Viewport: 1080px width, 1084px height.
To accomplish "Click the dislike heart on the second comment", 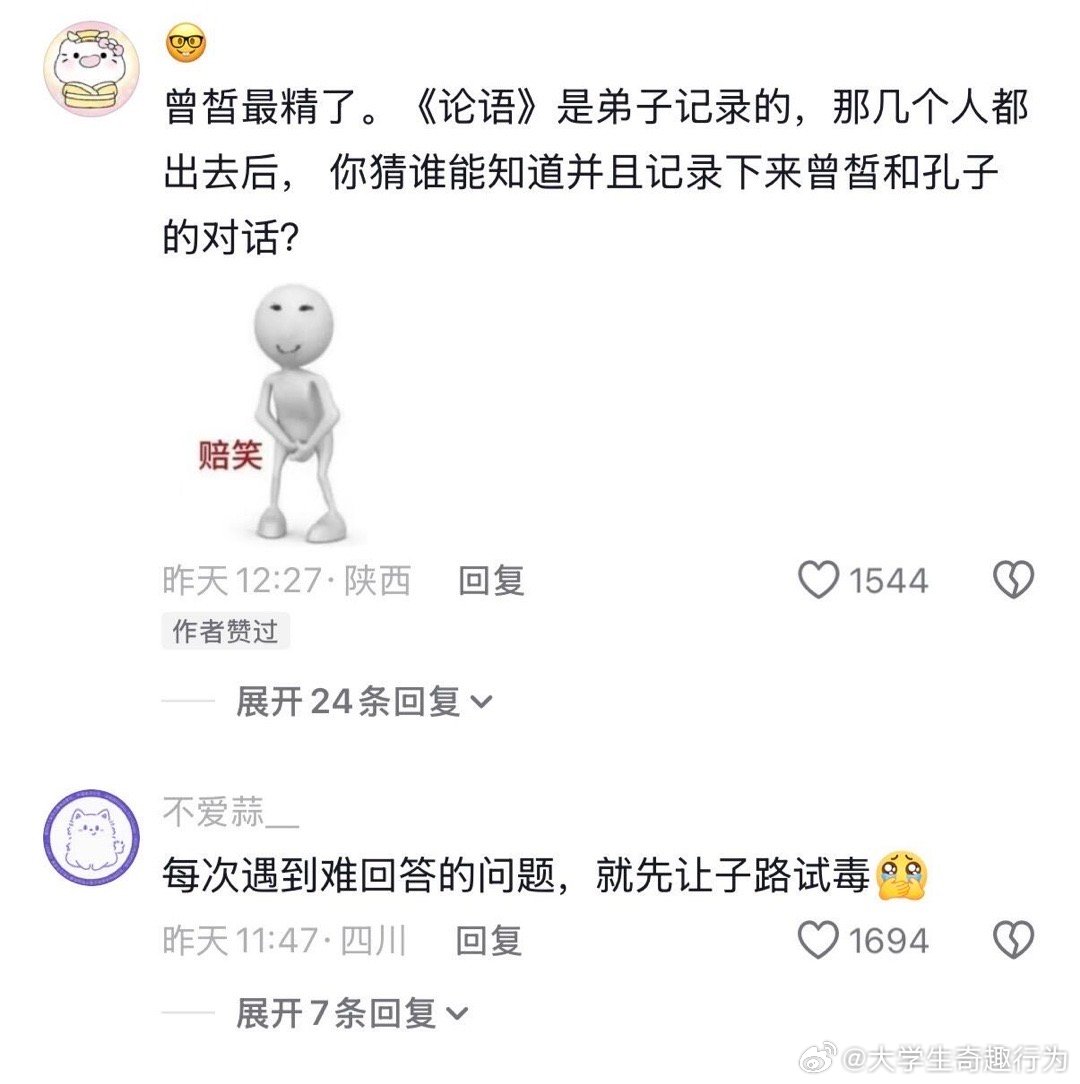I will [x=1013, y=939].
